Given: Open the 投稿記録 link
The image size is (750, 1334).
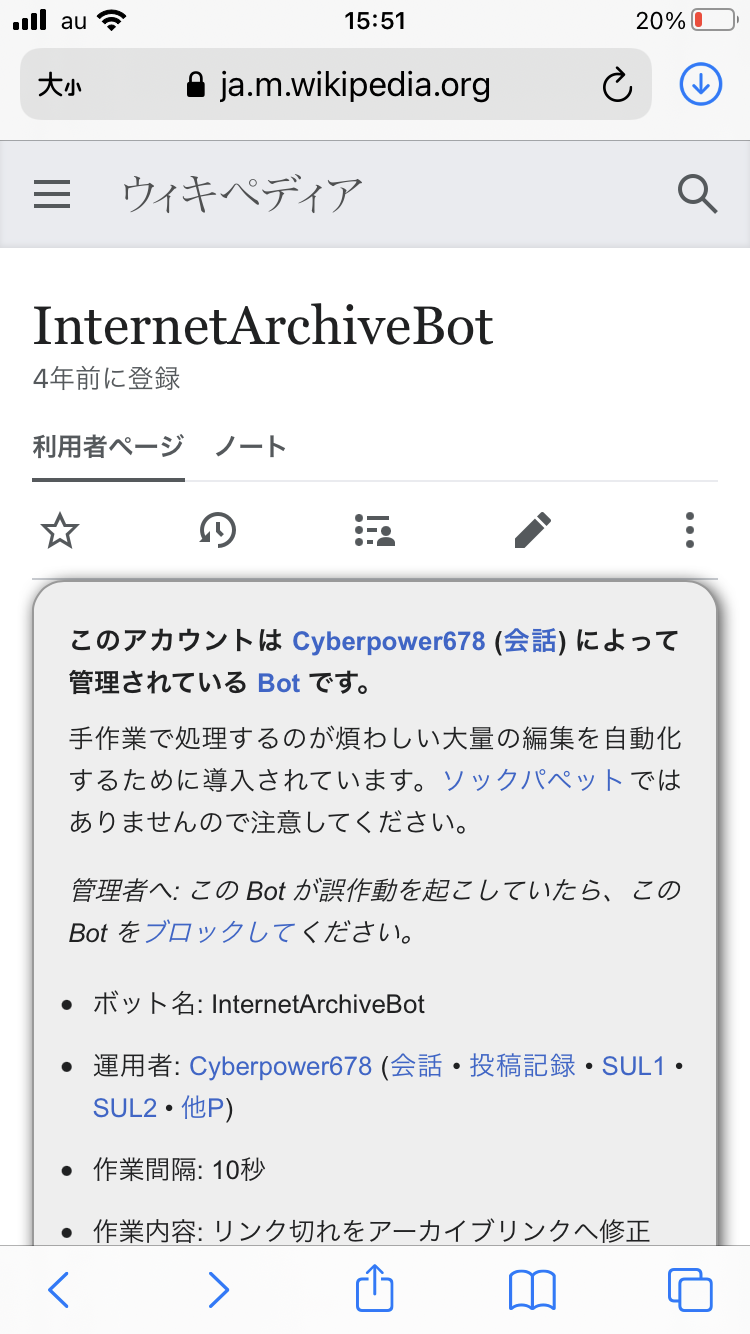Looking at the screenshot, I should (x=522, y=1066).
